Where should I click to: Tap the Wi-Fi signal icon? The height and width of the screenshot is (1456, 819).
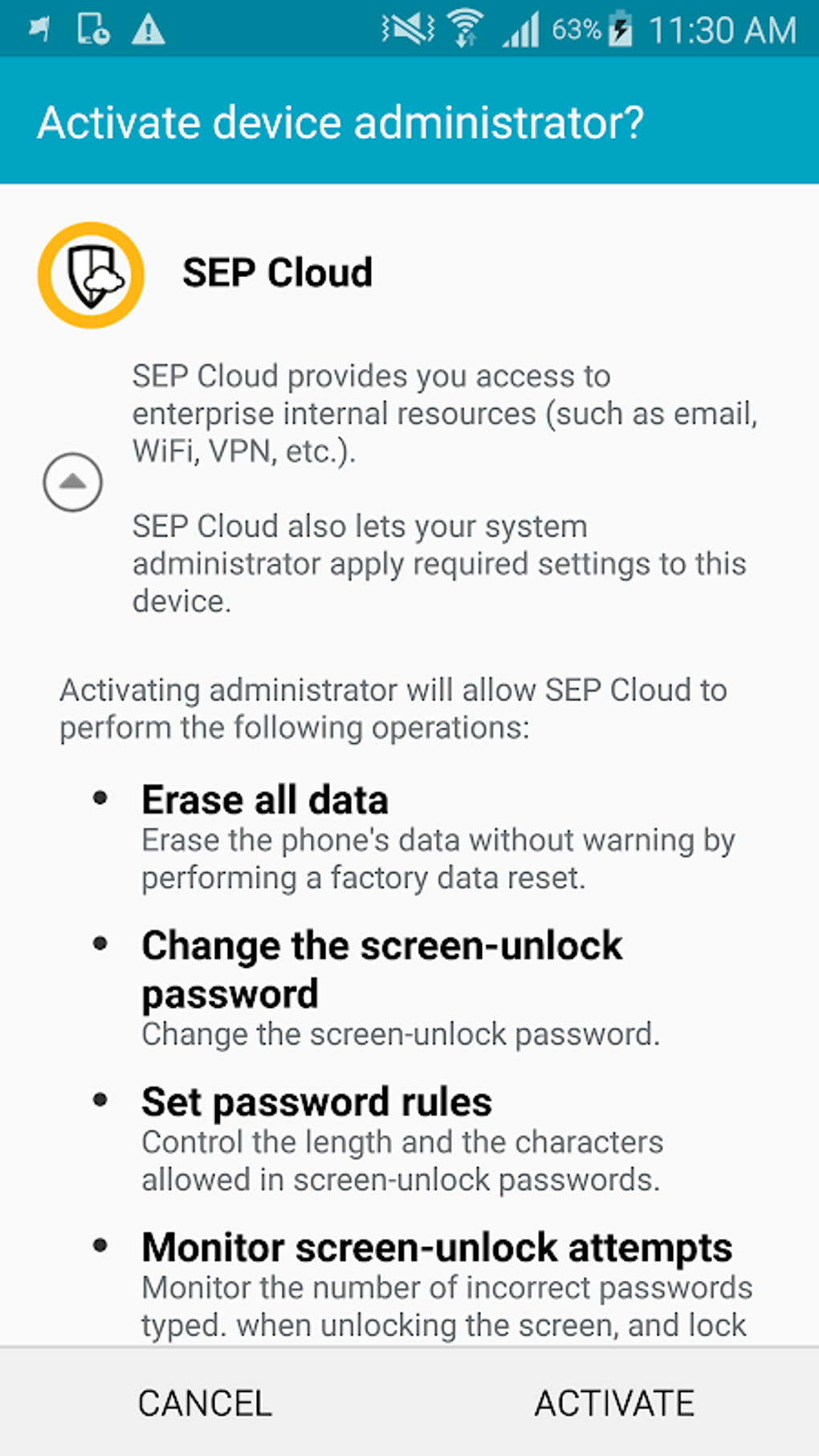(463, 28)
